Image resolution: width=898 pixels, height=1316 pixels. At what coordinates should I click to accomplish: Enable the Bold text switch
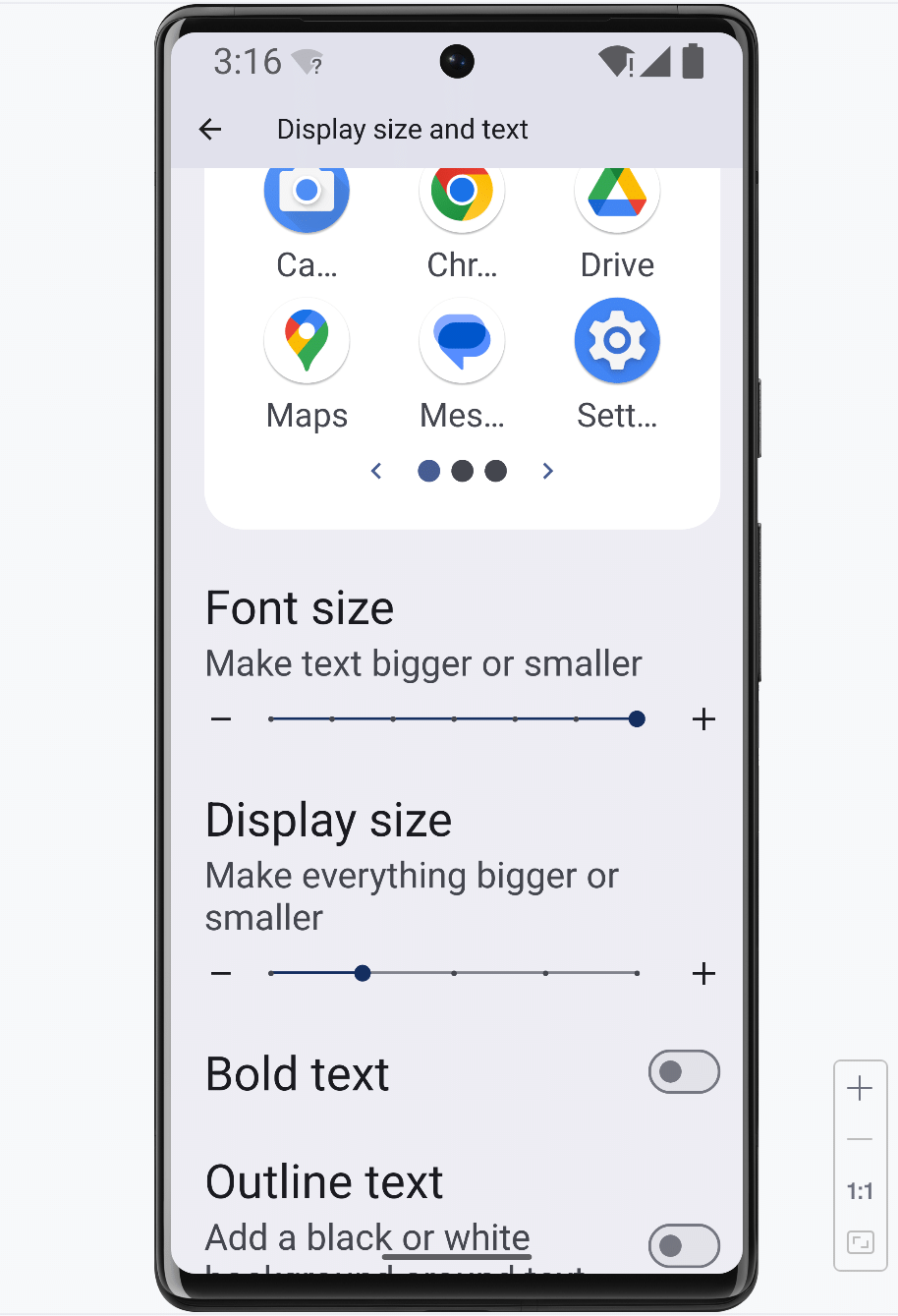[684, 1072]
